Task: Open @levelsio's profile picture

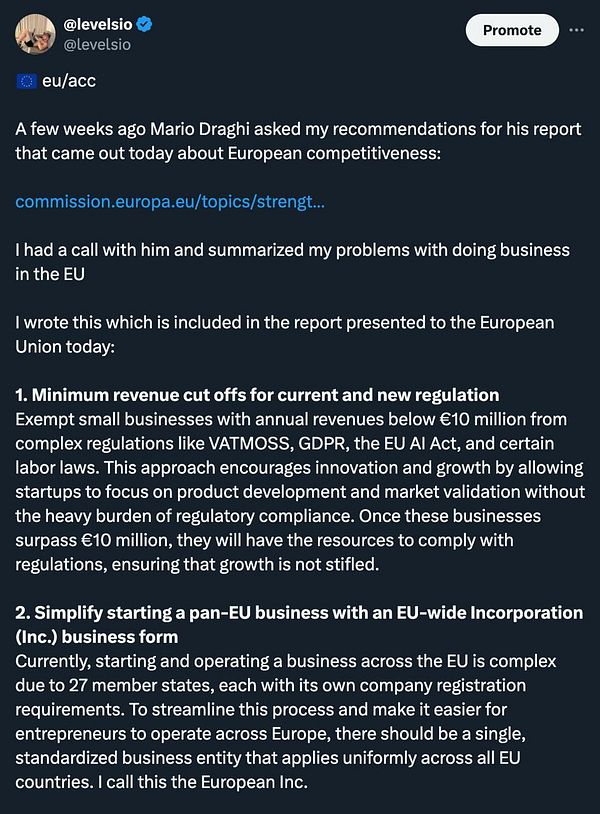Action: [x=34, y=35]
